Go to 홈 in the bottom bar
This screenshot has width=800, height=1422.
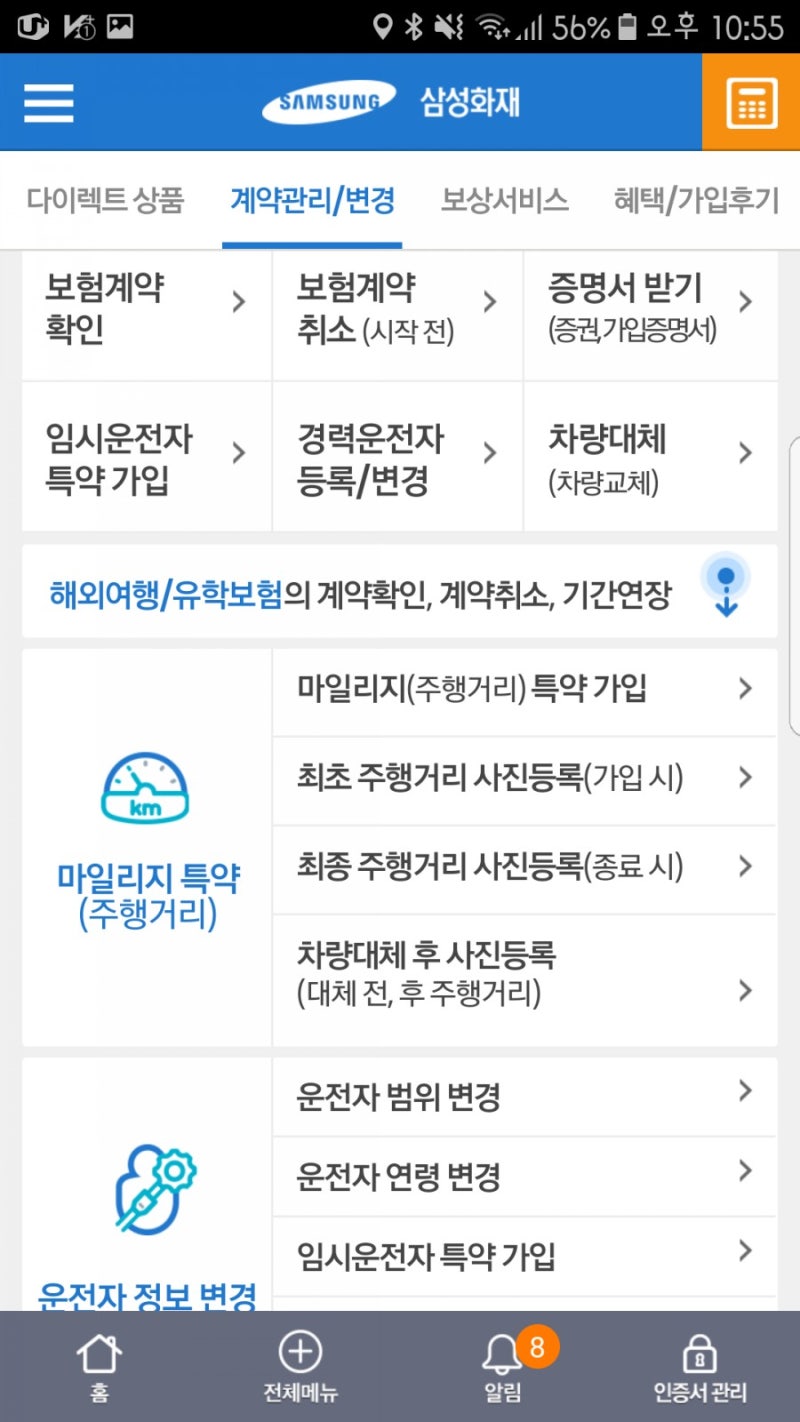coord(99,1367)
